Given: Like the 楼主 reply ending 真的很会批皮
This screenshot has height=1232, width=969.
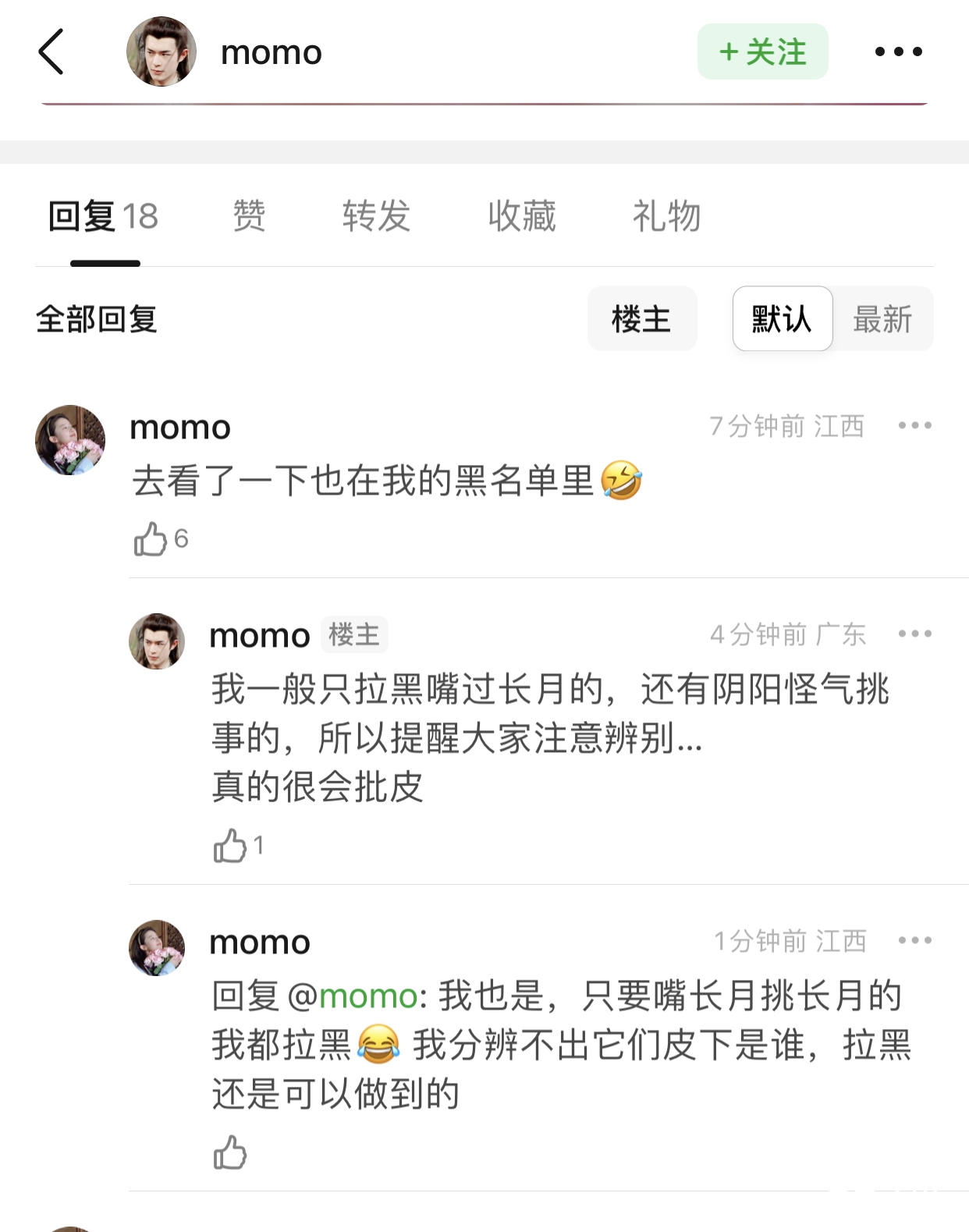Looking at the screenshot, I should click(x=230, y=846).
